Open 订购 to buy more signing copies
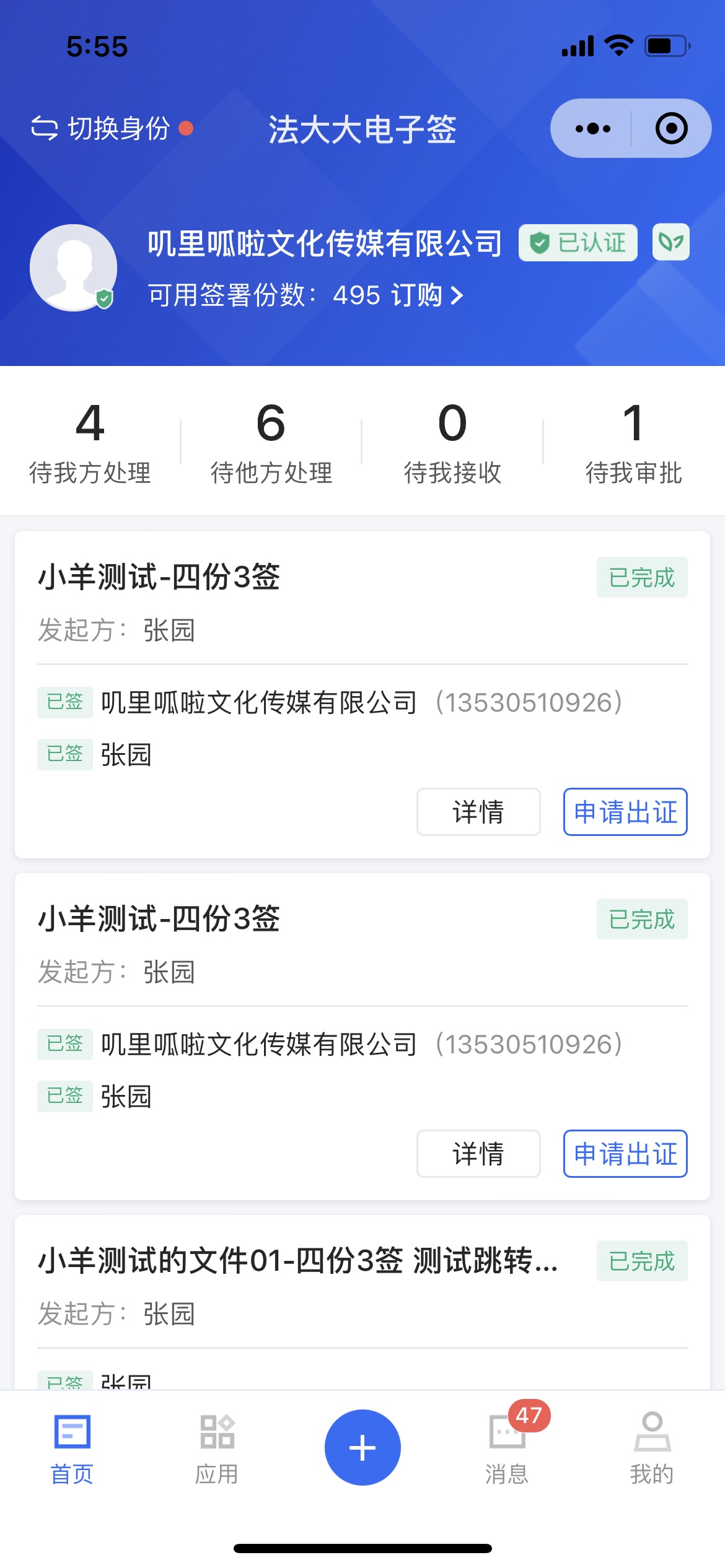 [428, 295]
